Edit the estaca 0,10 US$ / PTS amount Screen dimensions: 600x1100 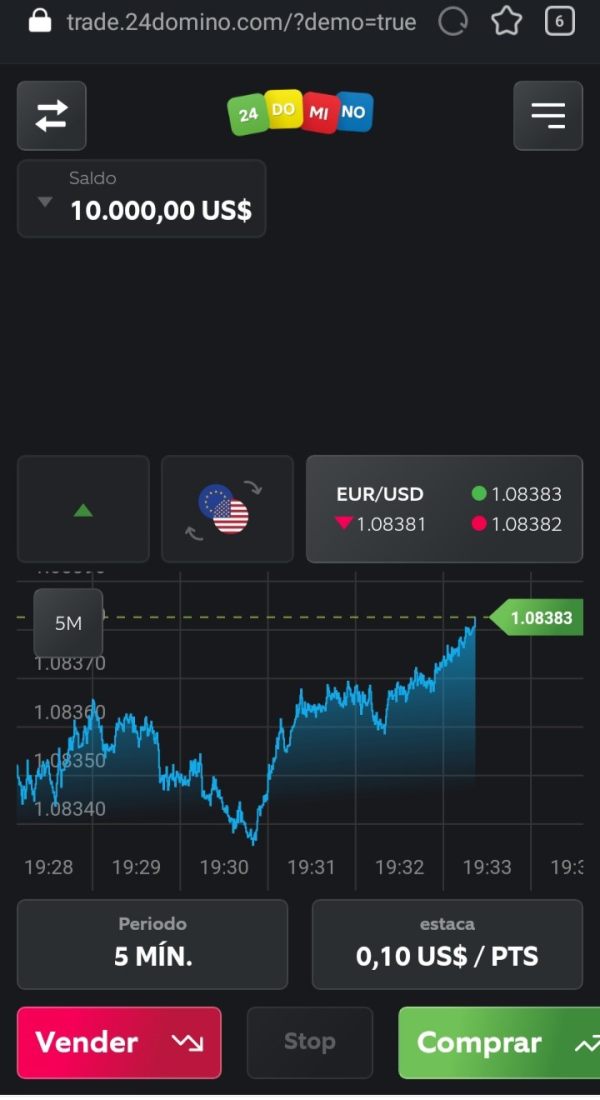[x=447, y=944]
